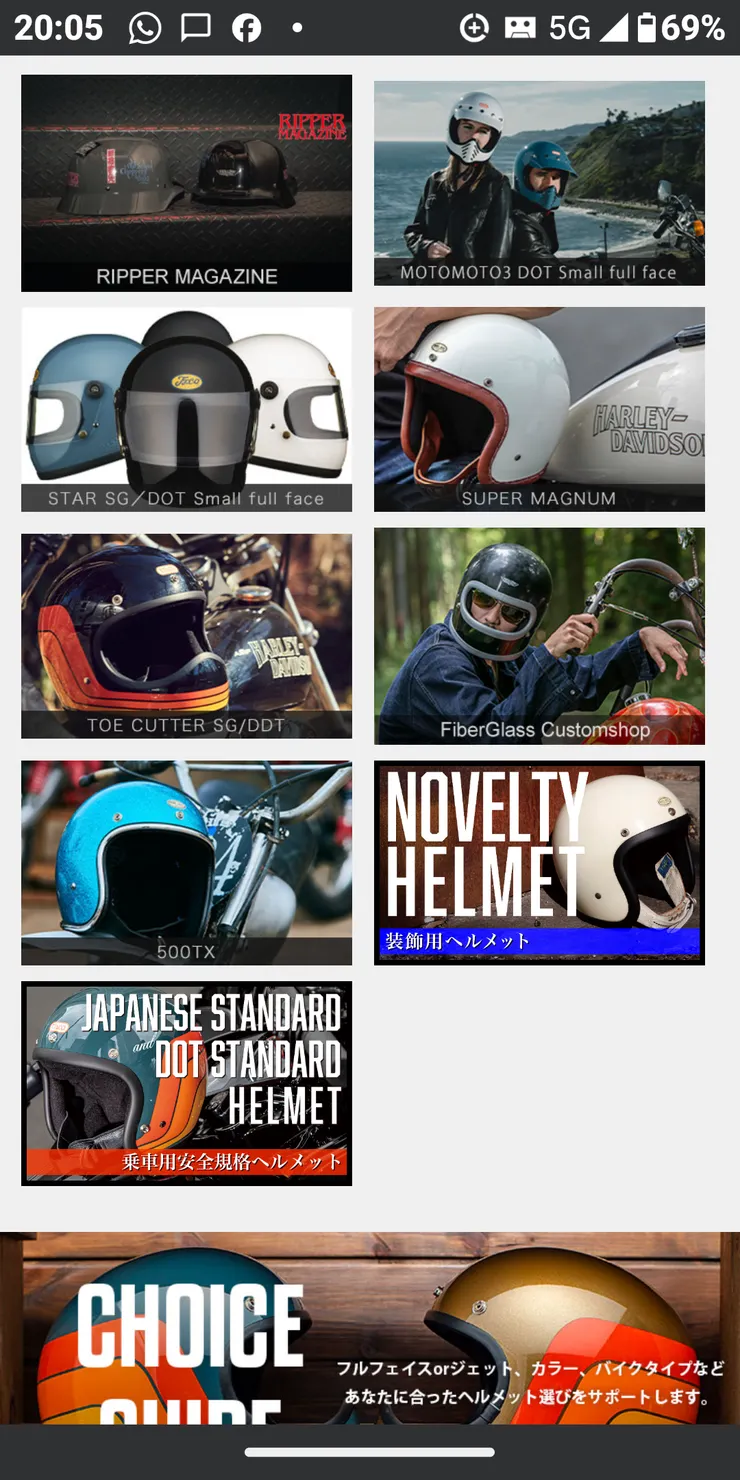Open the CHOICE GUIDE banner
The image size is (740, 1480).
(x=370, y=1328)
